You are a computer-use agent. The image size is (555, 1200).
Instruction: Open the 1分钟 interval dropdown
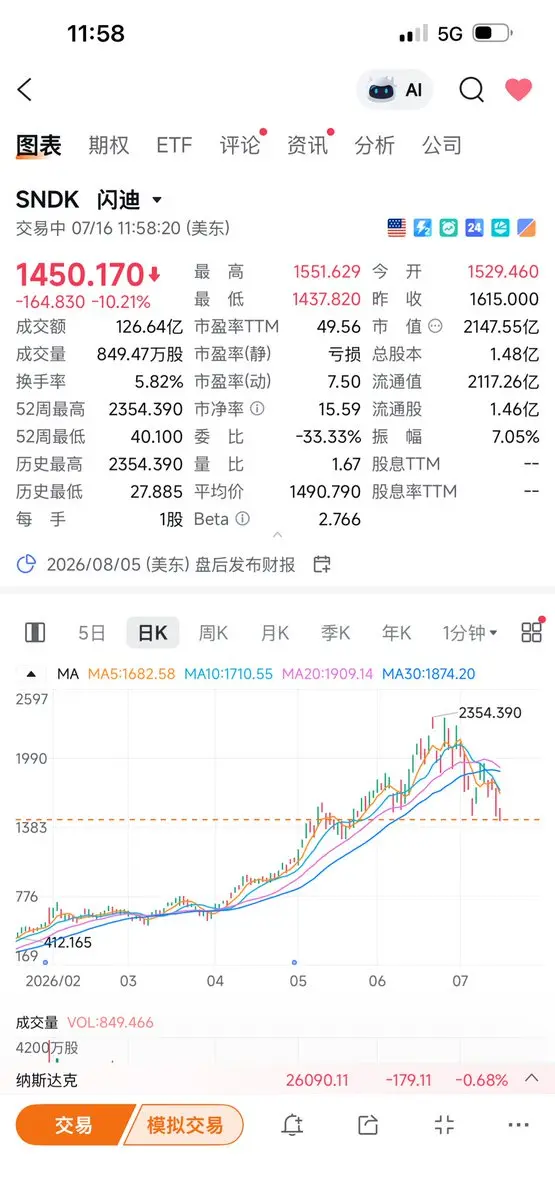coord(469,632)
